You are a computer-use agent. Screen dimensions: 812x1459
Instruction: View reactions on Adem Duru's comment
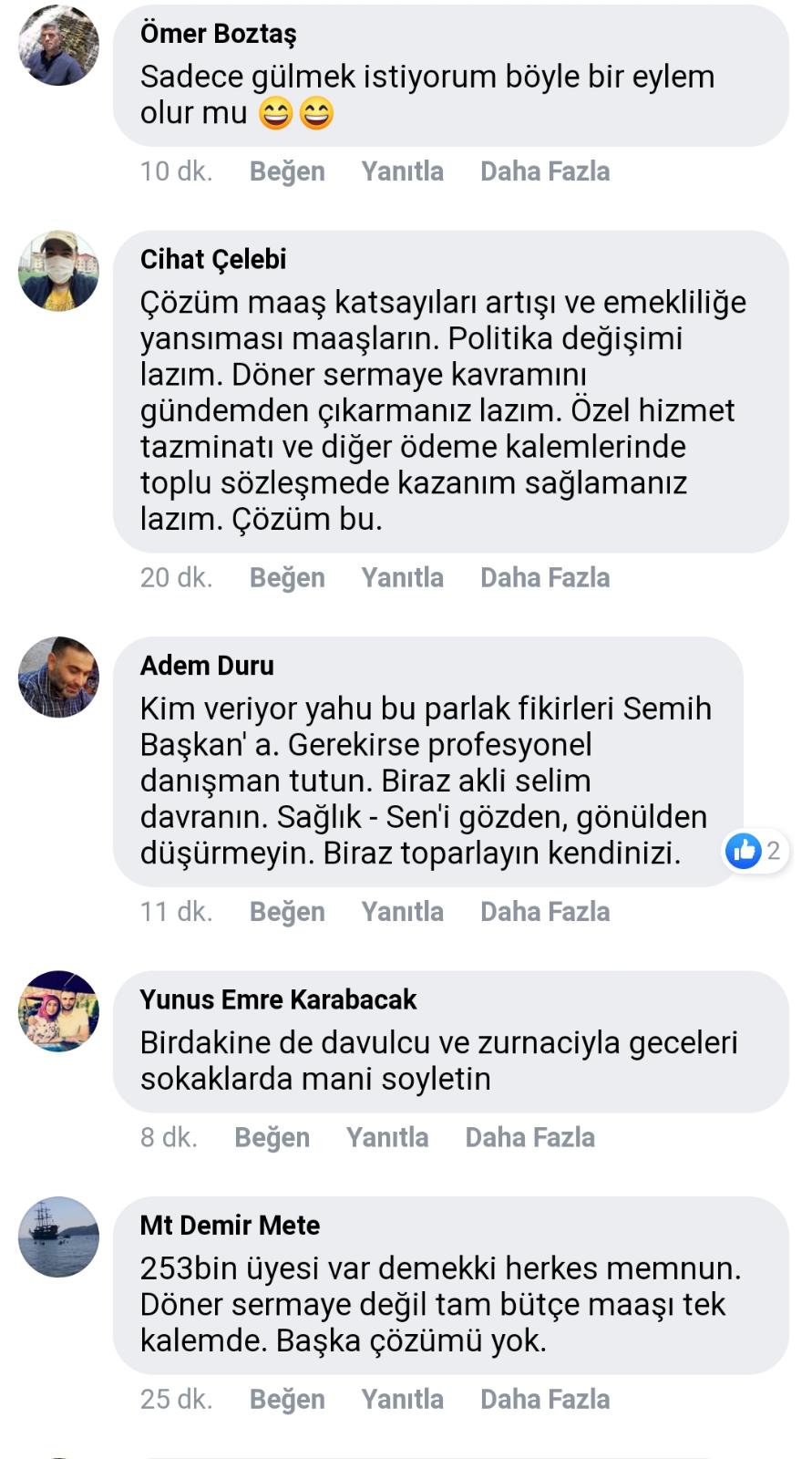tap(755, 851)
